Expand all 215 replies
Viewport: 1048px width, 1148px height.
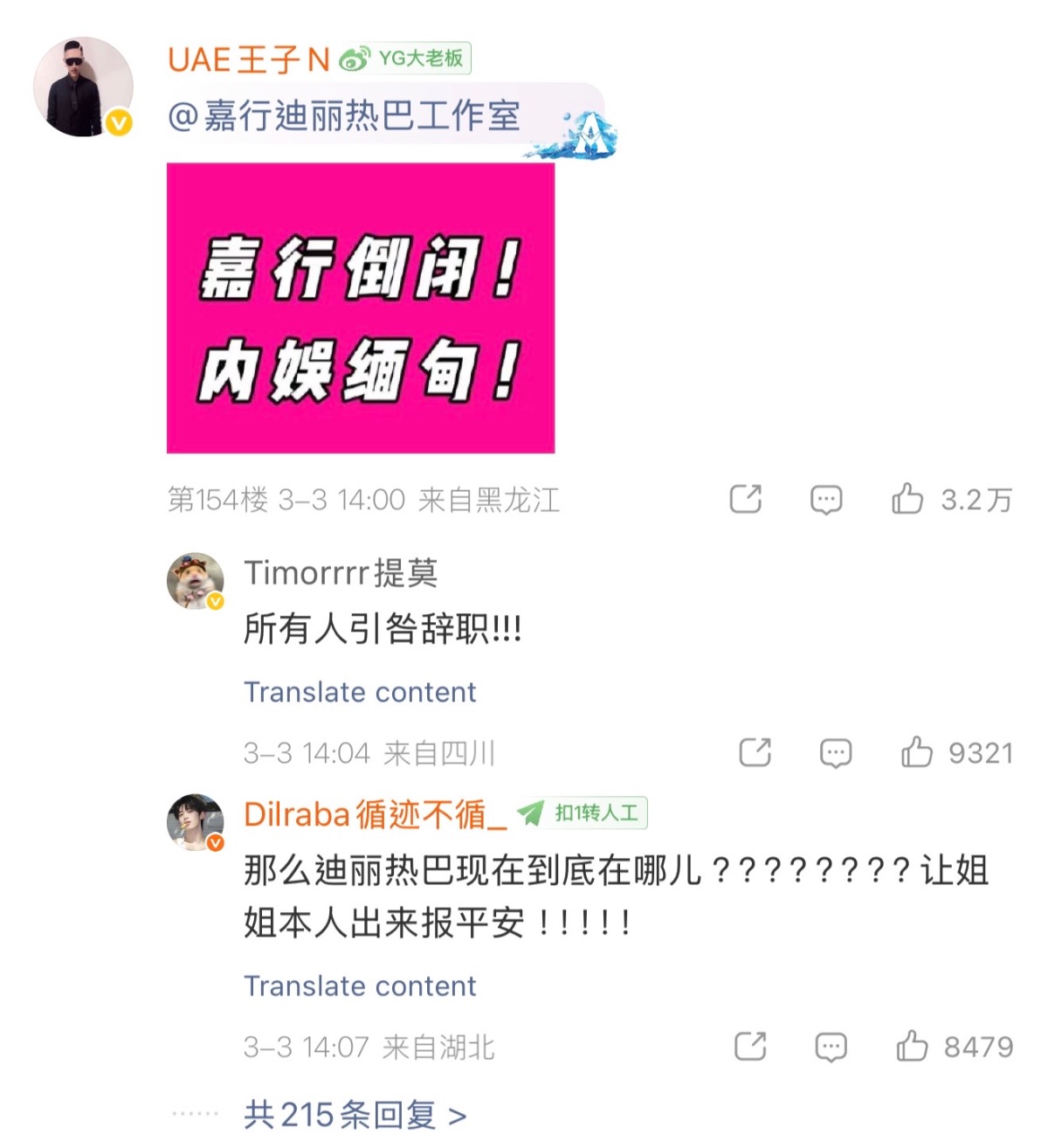[x=355, y=1115]
